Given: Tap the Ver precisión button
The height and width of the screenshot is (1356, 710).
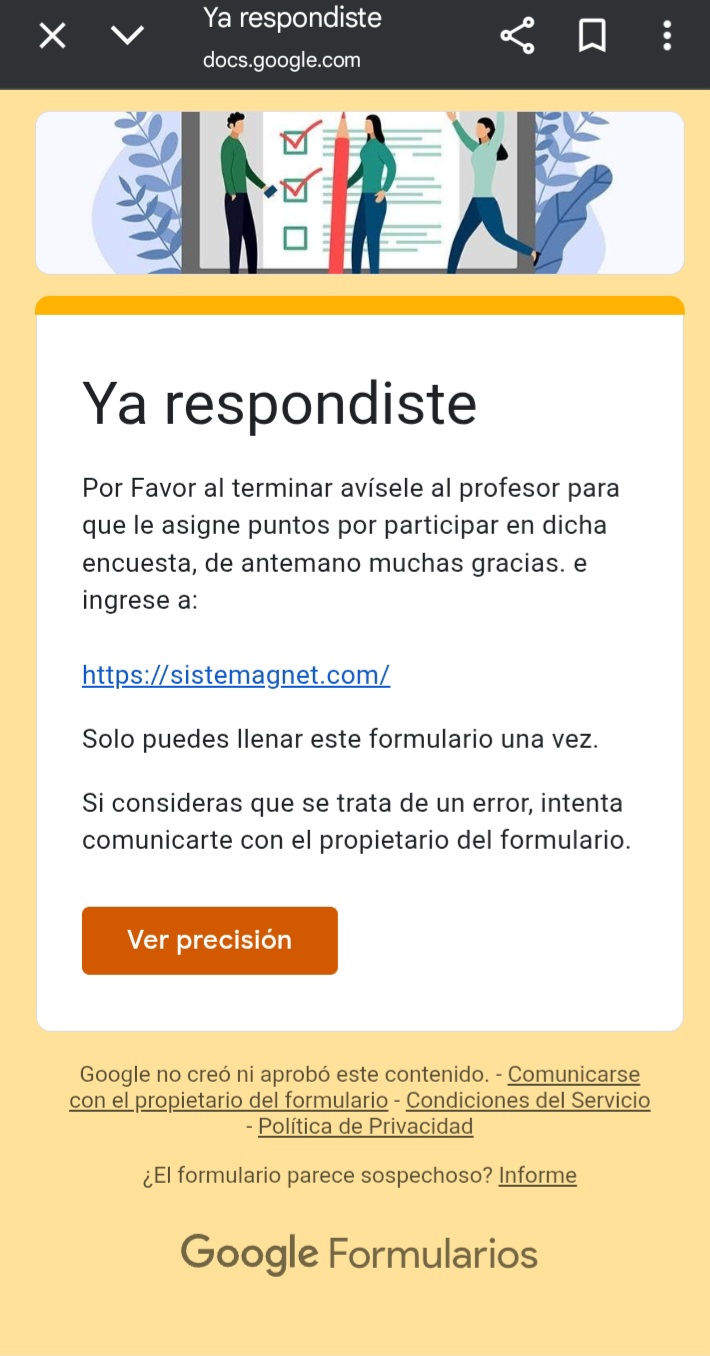Looking at the screenshot, I should (210, 940).
